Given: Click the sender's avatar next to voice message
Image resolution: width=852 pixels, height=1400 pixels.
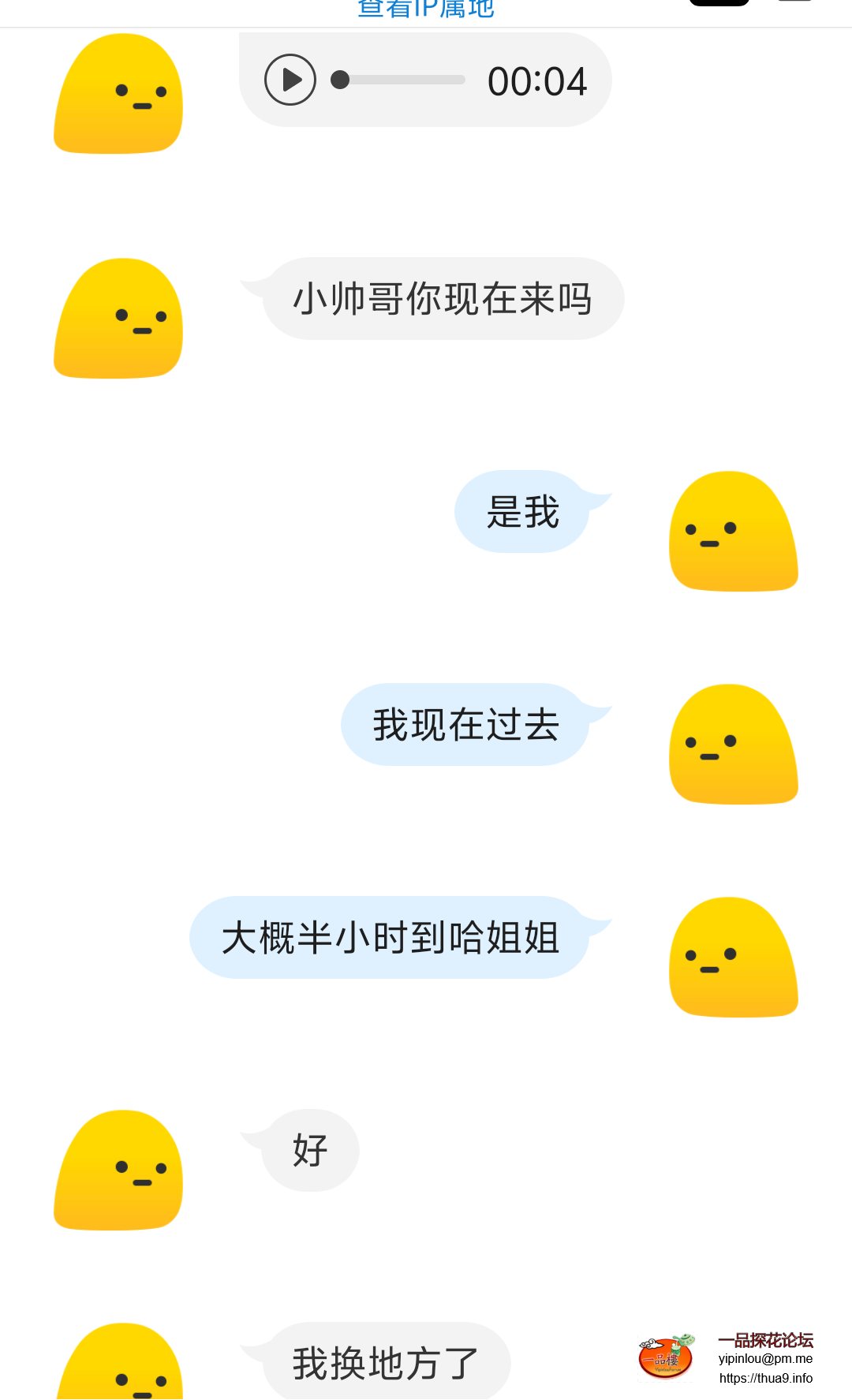Looking at the screenshot, I should point(118,95).
